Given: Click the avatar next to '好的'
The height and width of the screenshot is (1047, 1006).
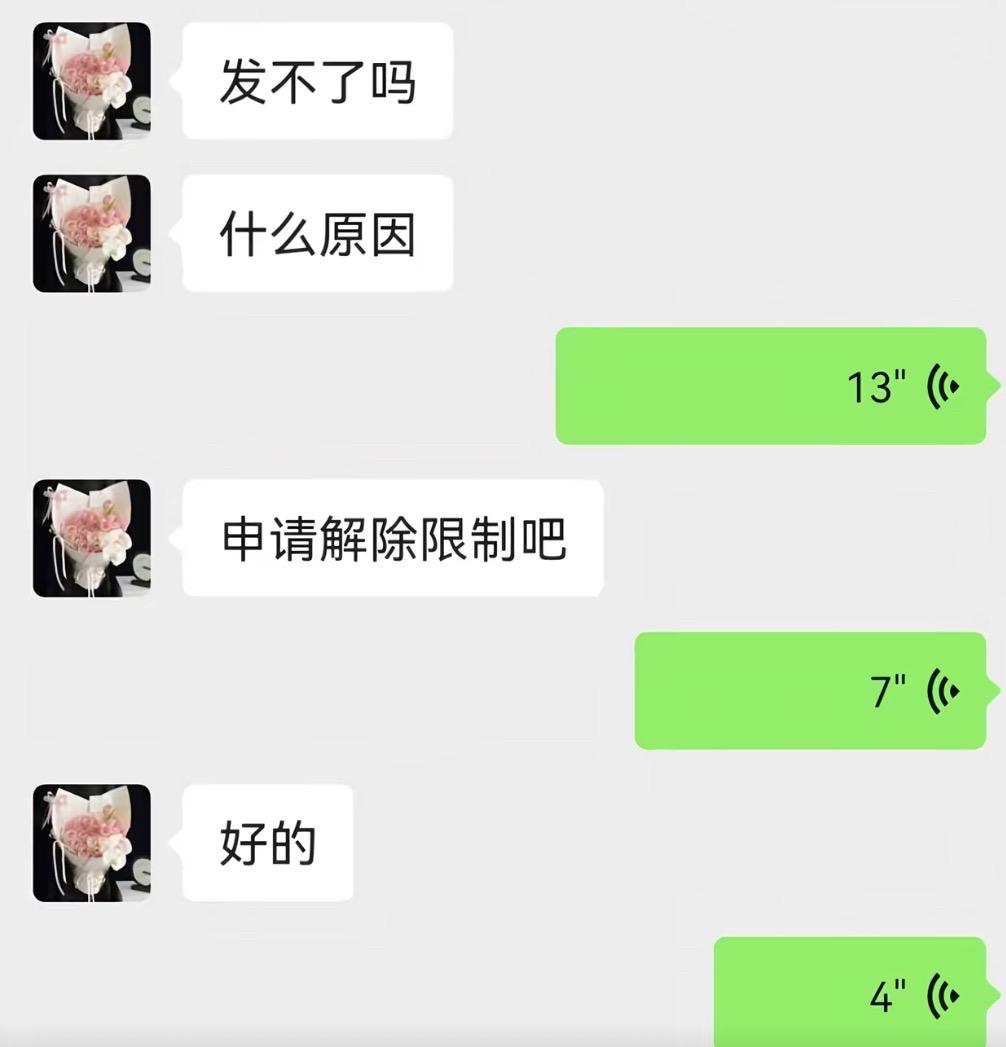Looking at the screenshot, I should [x=90, y=843].
